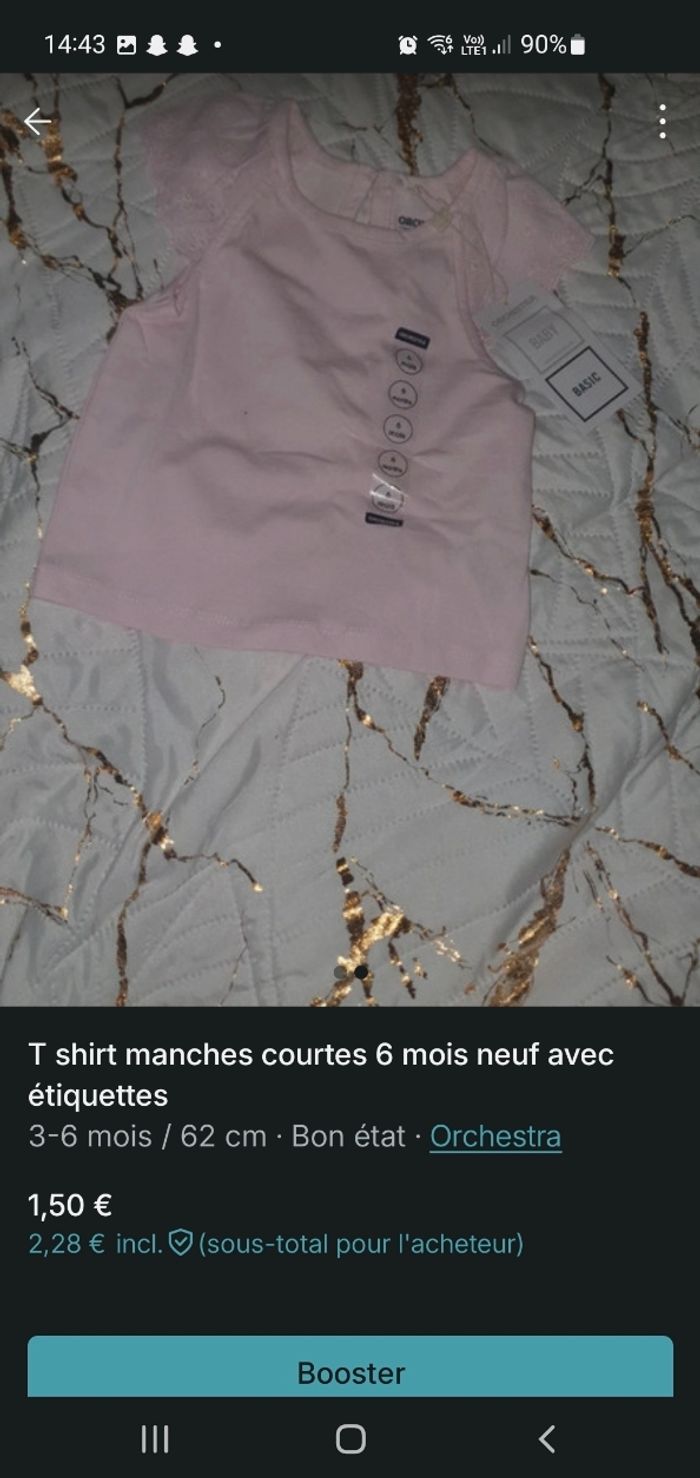Screen dimensions: 700x1478
Task: Open the Orchestra brand link
Action: coord(495,1136)
